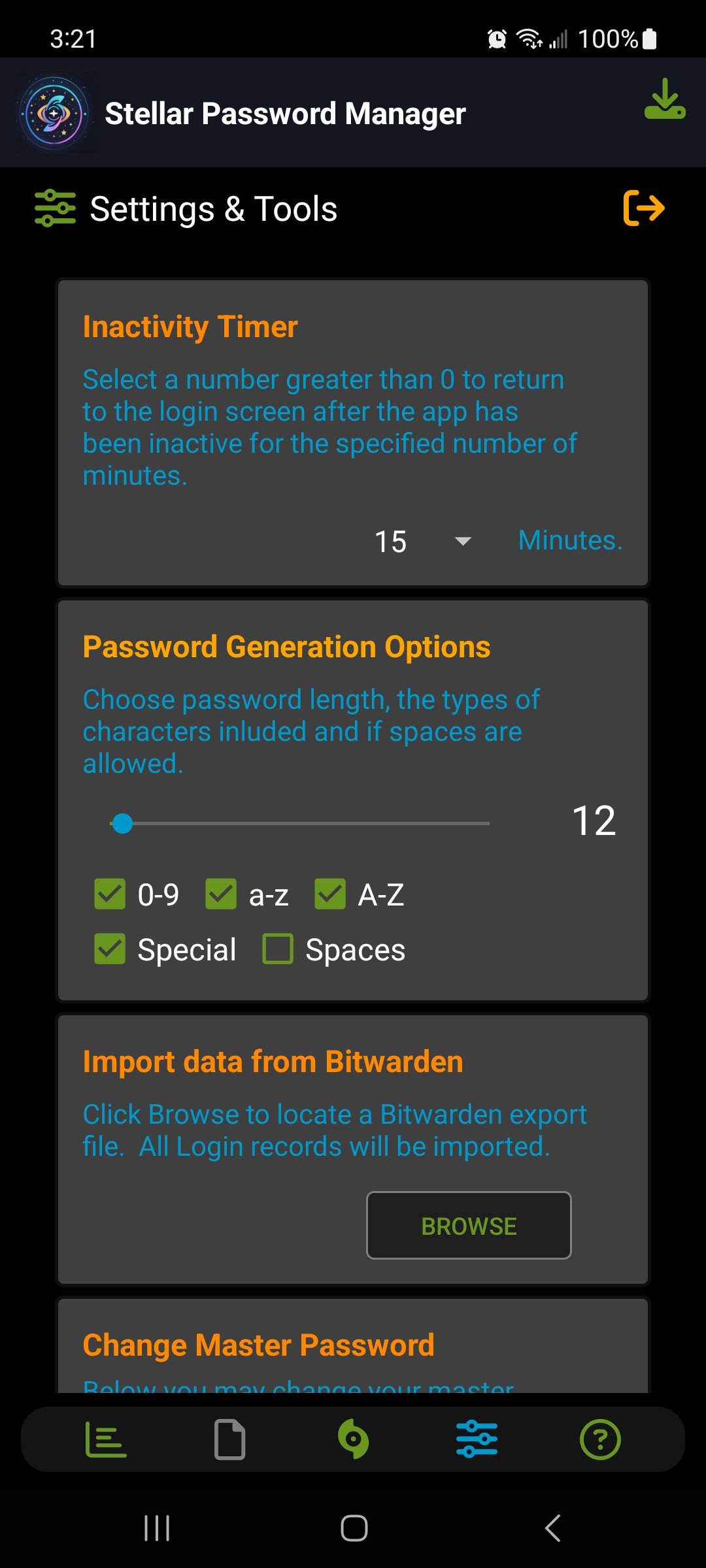Switch to the settings tab in bottom navigation

[x=477, y=1439]
